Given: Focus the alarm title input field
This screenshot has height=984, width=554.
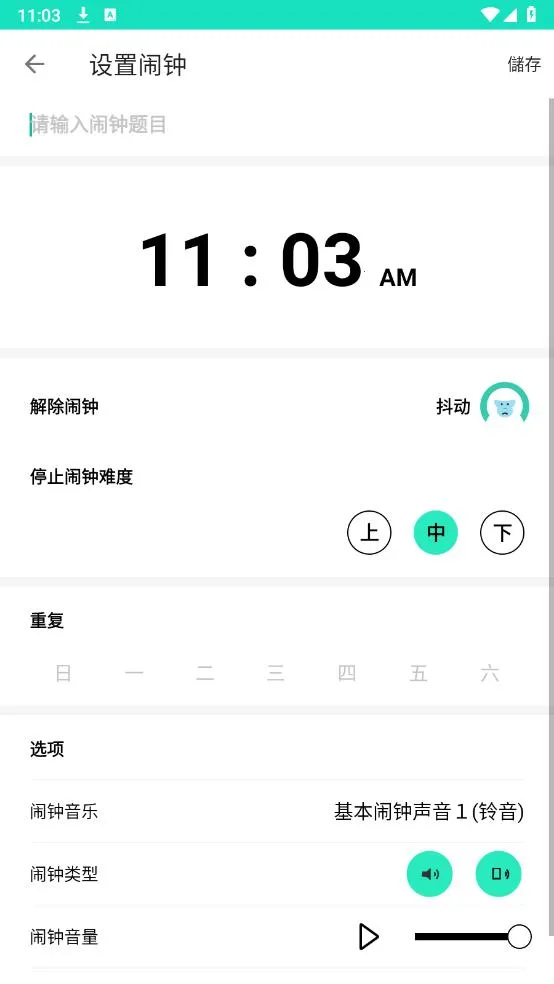Looking at the screenshot, I should [x=276, y=124].
